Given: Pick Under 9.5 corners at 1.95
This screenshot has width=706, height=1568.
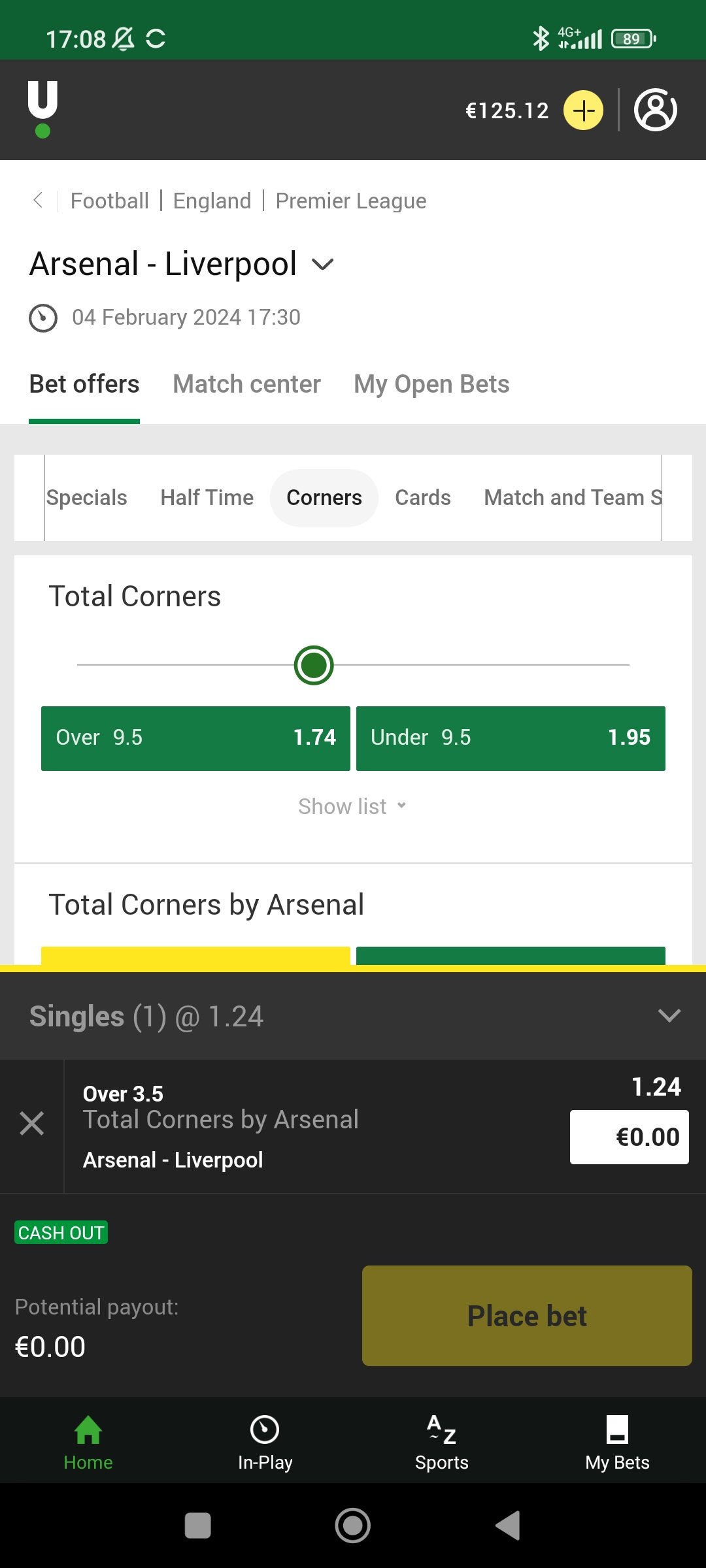Looking at the screenshot, I should click(511, 738).
